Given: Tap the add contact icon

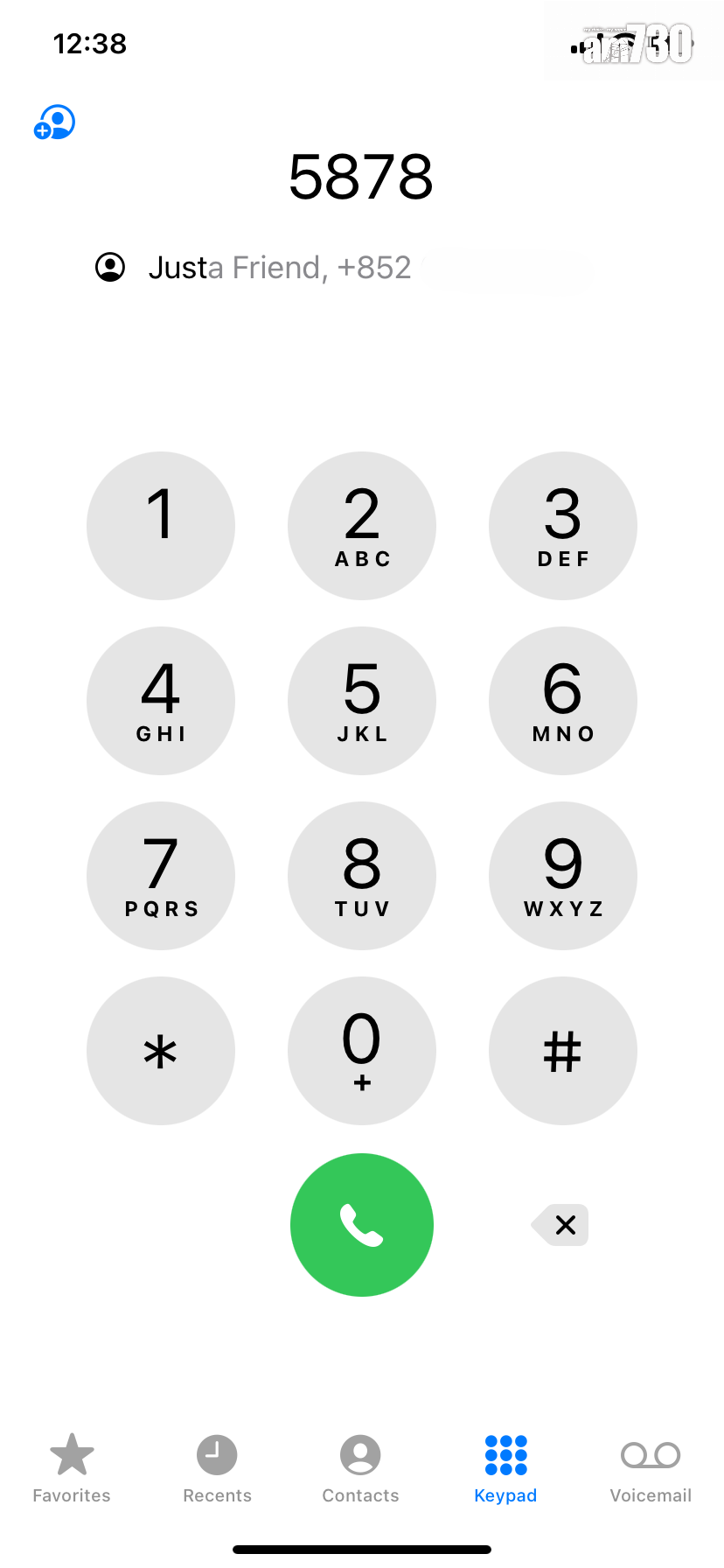Looking at the screenshot, I should pos(54,122).
